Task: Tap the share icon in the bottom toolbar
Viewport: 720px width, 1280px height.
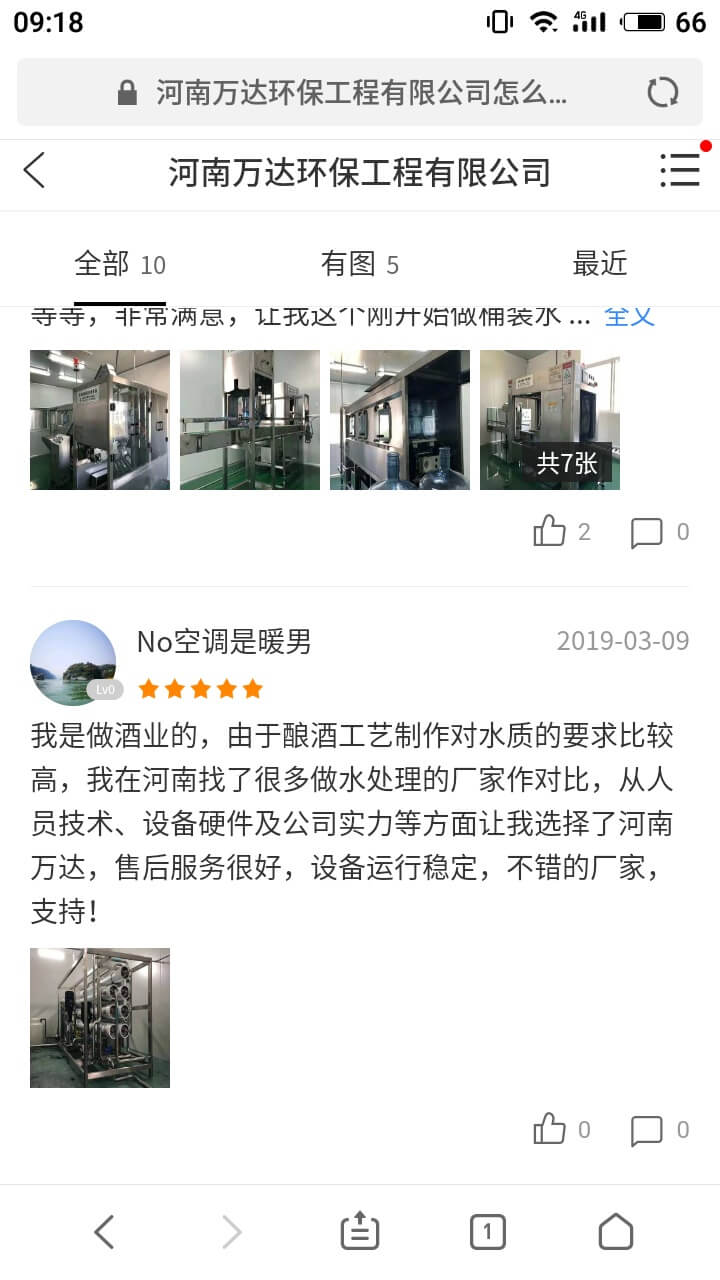Action: click(x=362, y=1231)
